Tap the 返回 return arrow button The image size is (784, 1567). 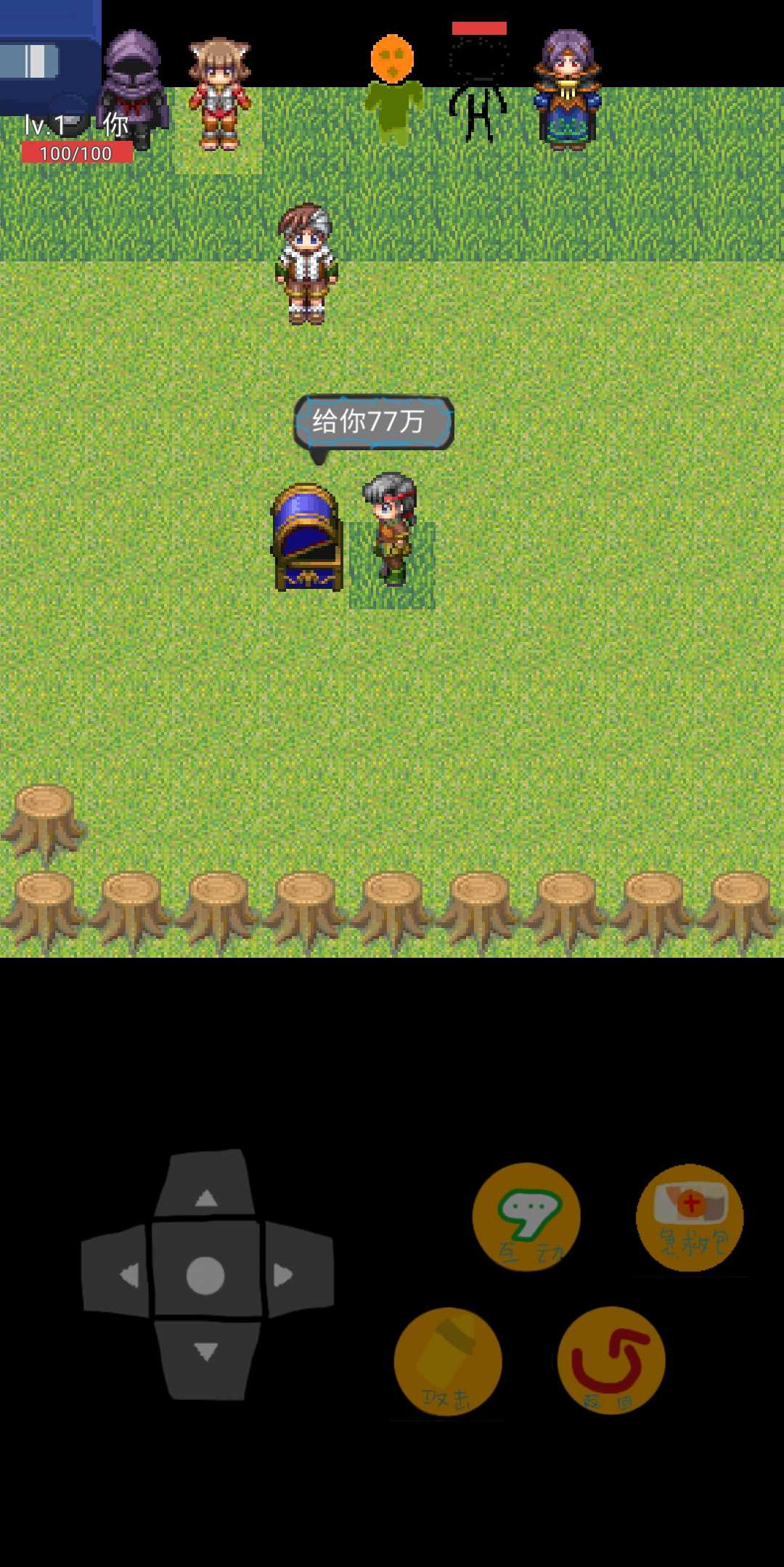pos(611,1361)
